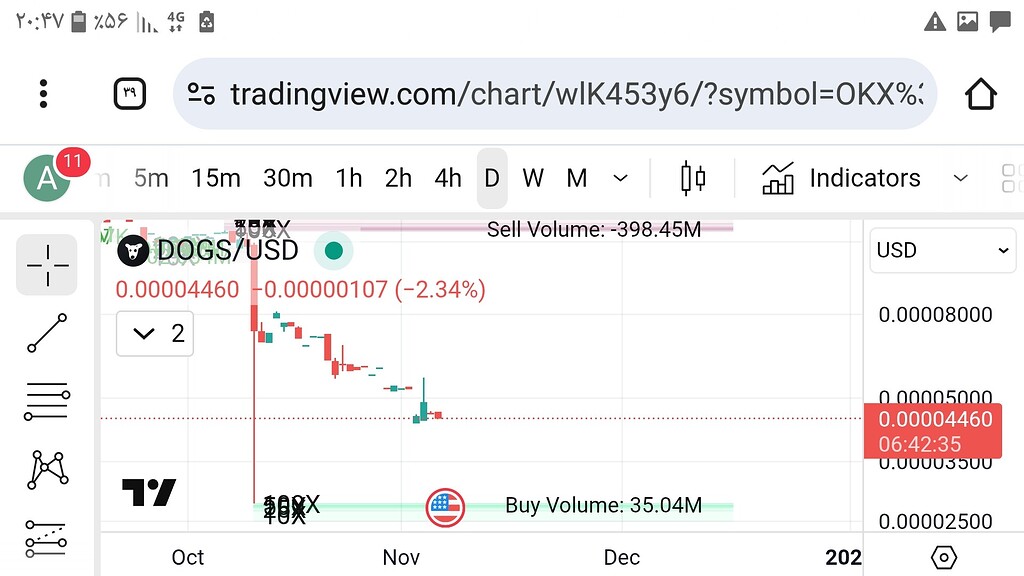Change the candlestick chart type
1024x576 pixels.
pos(692,178)
